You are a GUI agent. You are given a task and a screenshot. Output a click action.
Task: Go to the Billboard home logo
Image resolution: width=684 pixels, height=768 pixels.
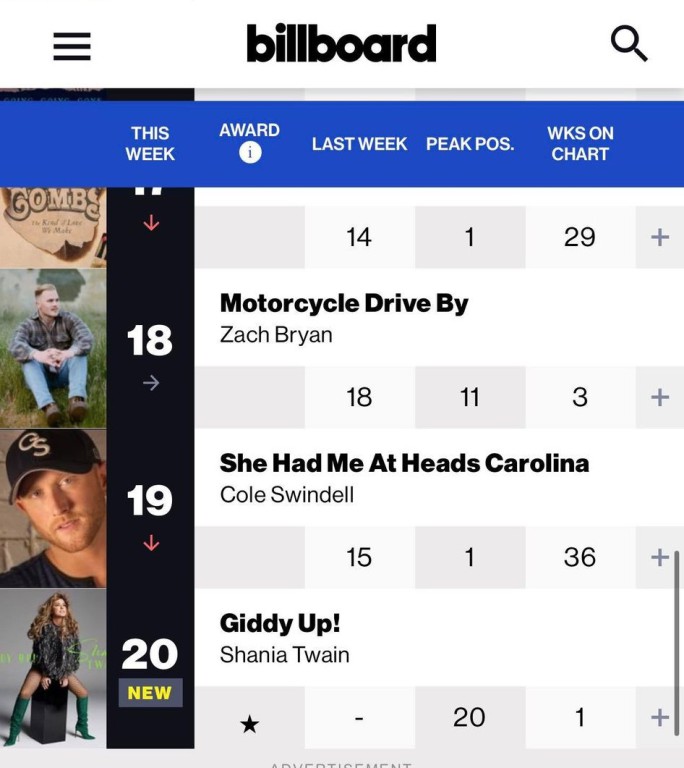point(341,44)
